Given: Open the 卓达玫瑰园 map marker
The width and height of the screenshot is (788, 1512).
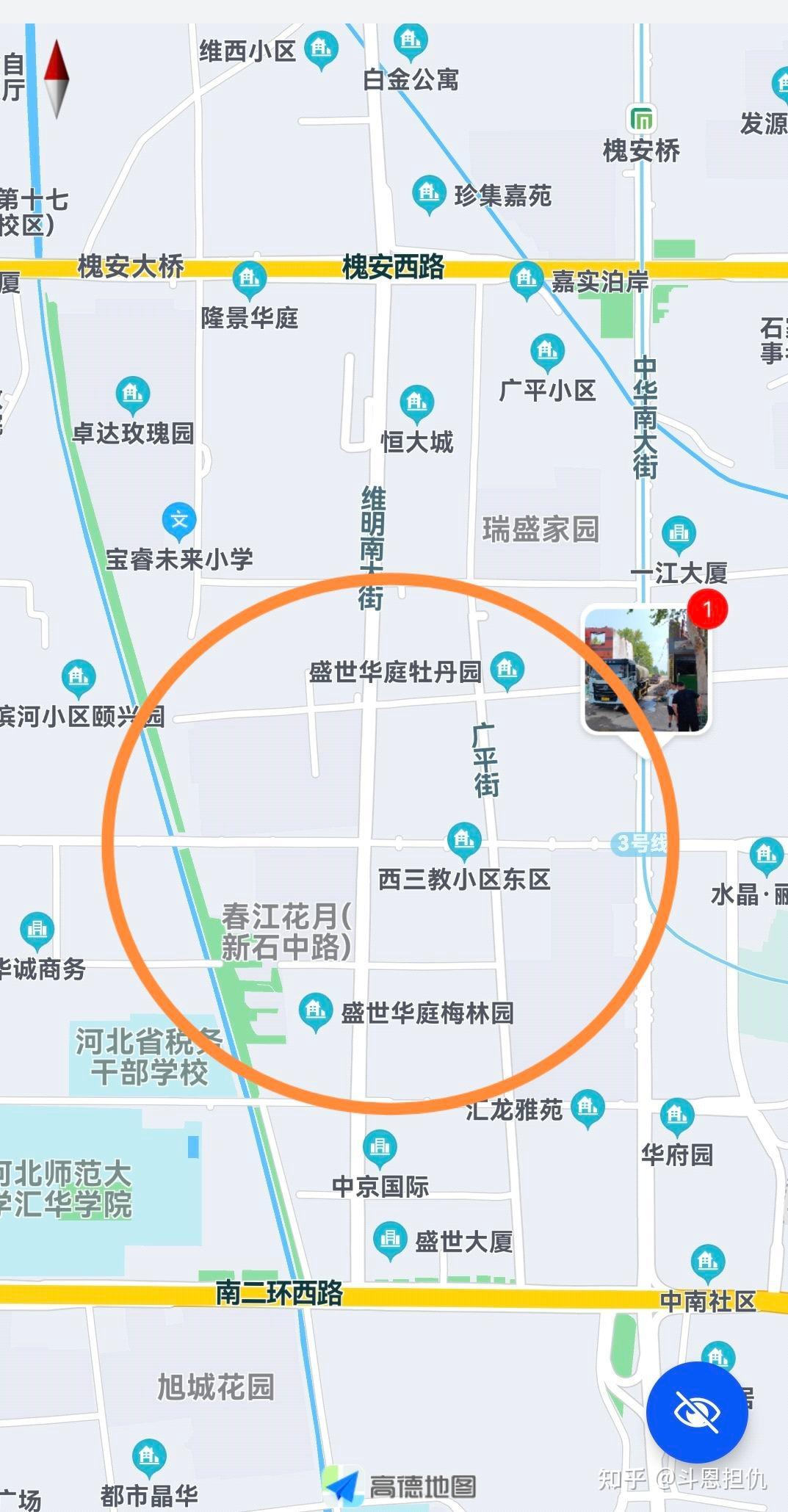Looking at the screenshot, I should (x=133, y=396).
